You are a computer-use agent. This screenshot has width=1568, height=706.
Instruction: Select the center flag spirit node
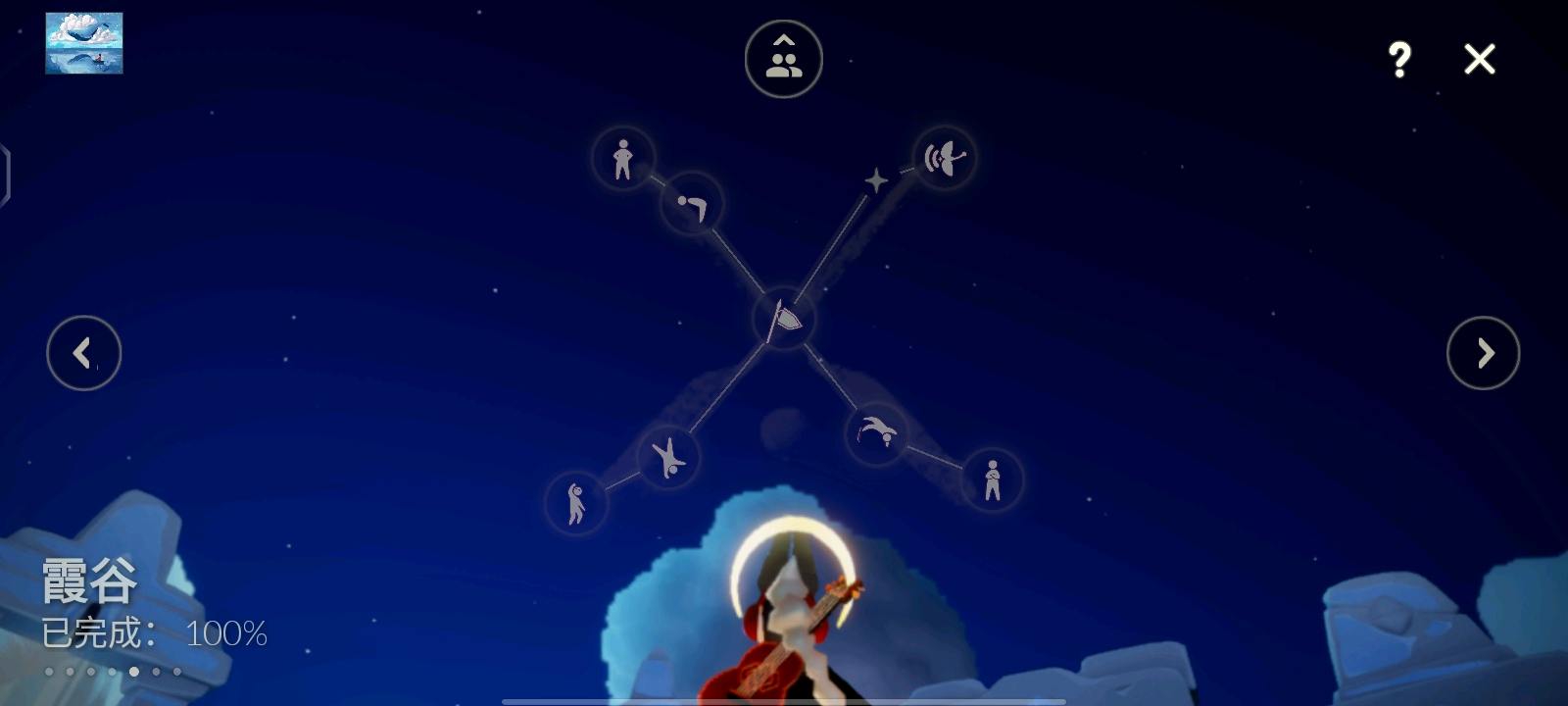coord(784,319)
